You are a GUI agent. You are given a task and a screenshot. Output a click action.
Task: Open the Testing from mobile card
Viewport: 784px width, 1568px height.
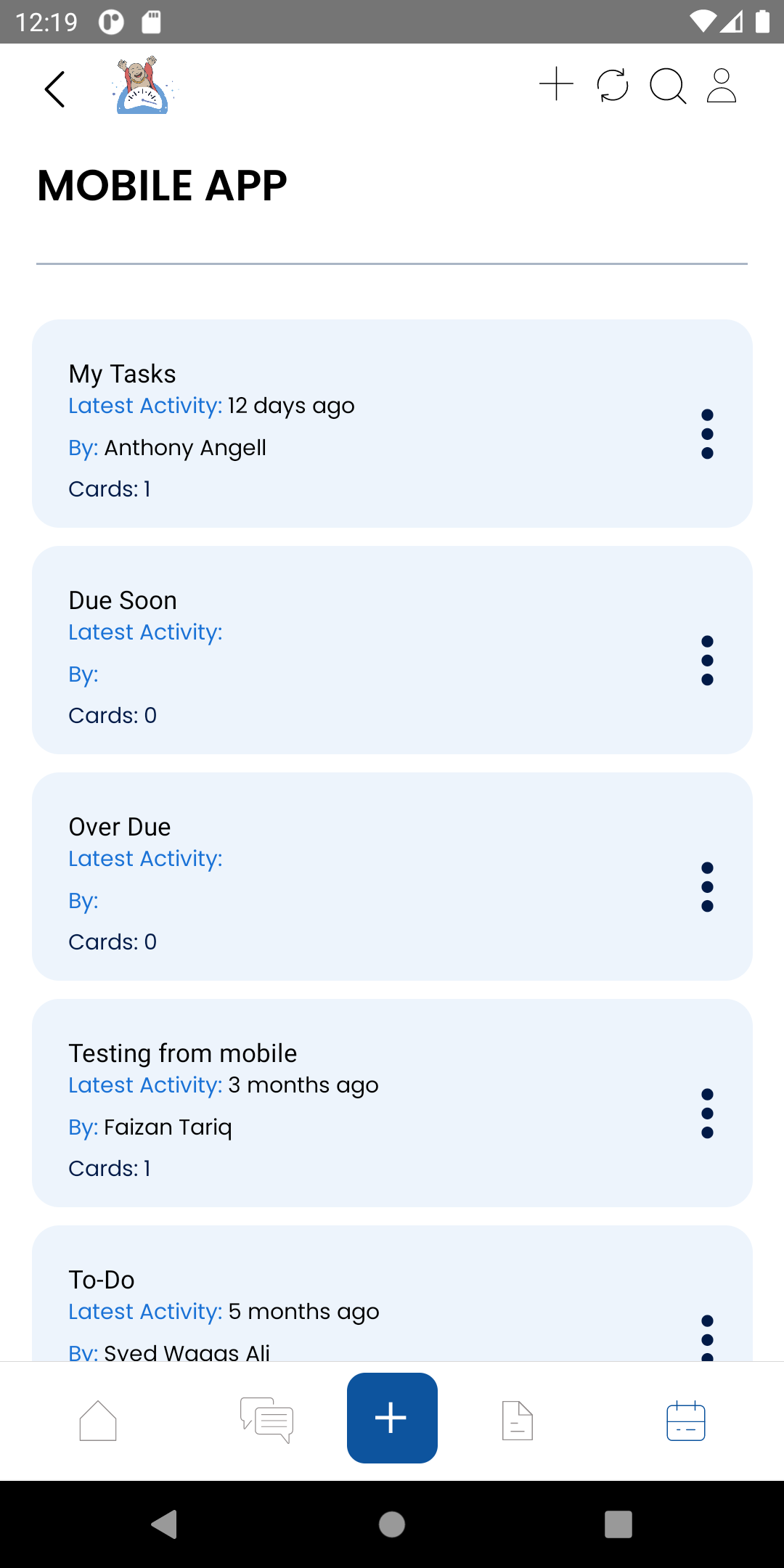(392, 1103)
